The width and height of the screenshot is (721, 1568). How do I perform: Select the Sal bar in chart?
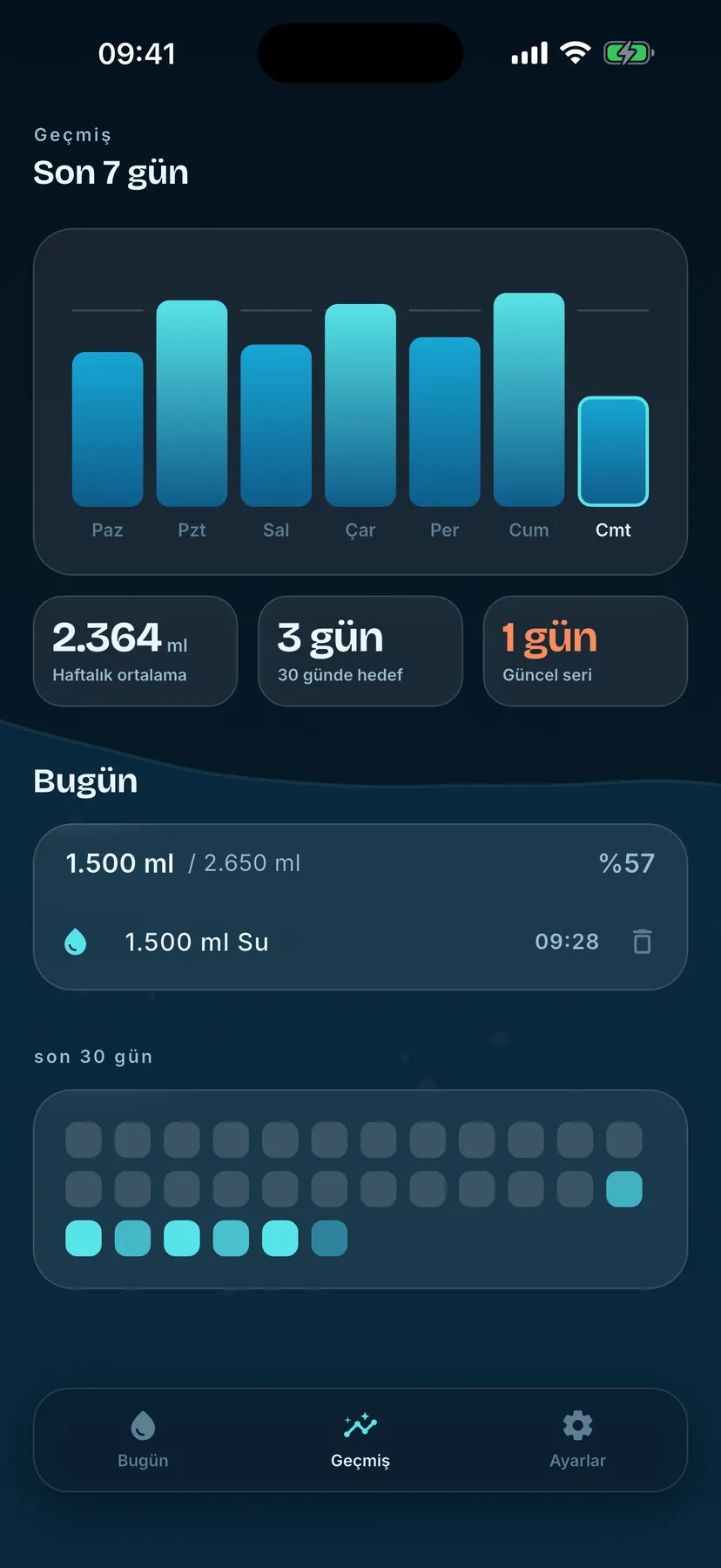276,425
